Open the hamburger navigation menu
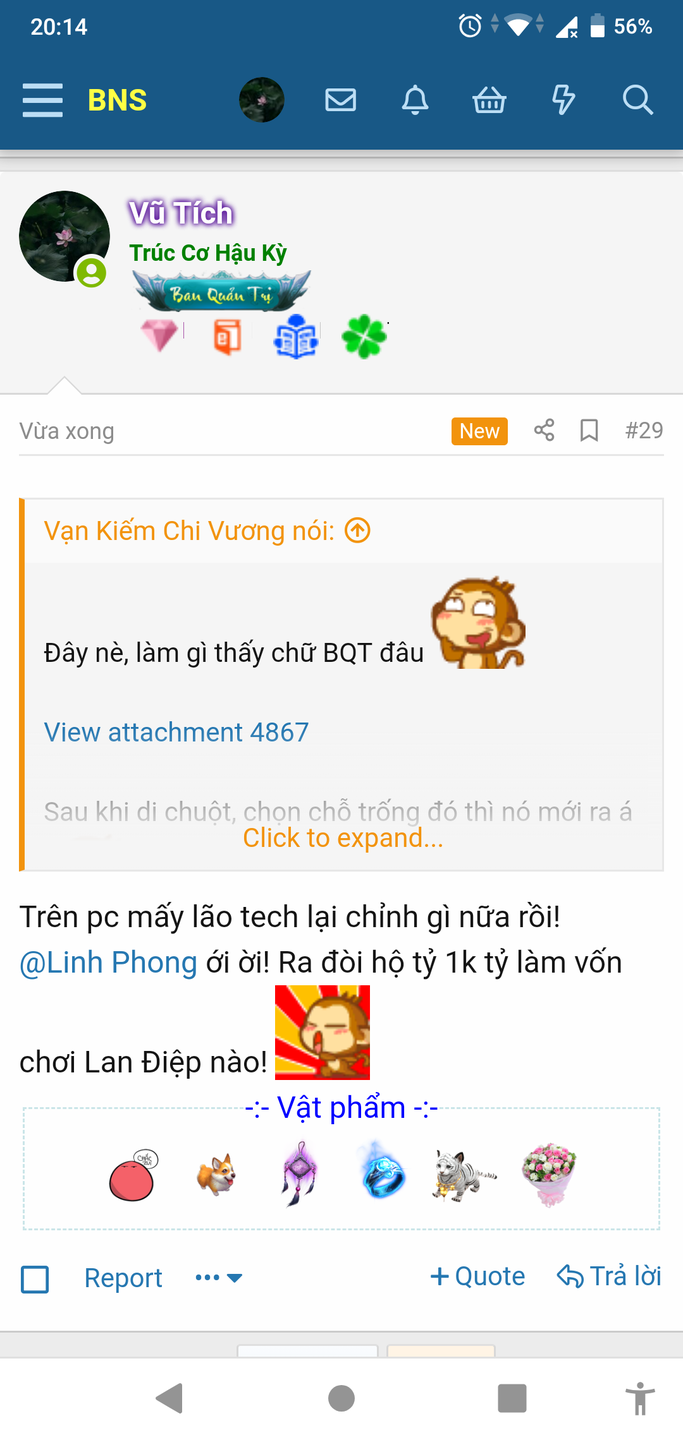The width and height of the screenshot is (683, 1440). click(x=42, y=100)
